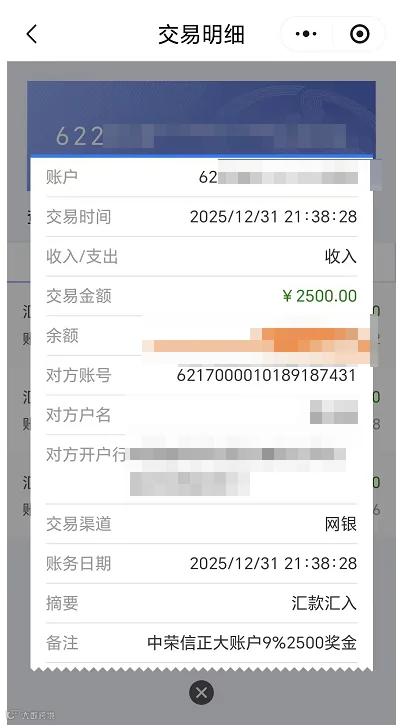This screenshot has width=398, height=725.
Task: Open the mini program three-dot menu
Action: [306, 34]
